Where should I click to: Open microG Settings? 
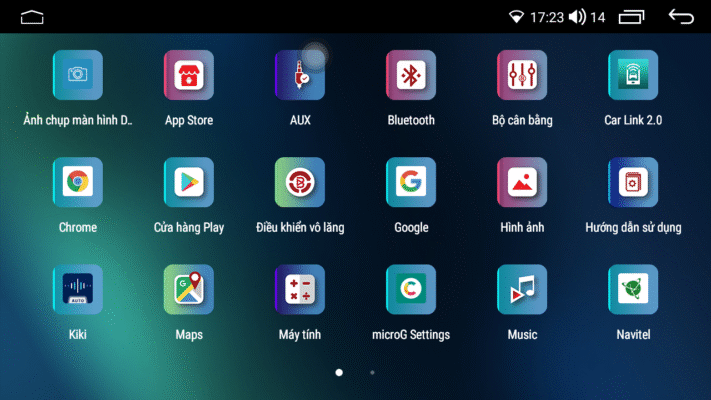411,290
